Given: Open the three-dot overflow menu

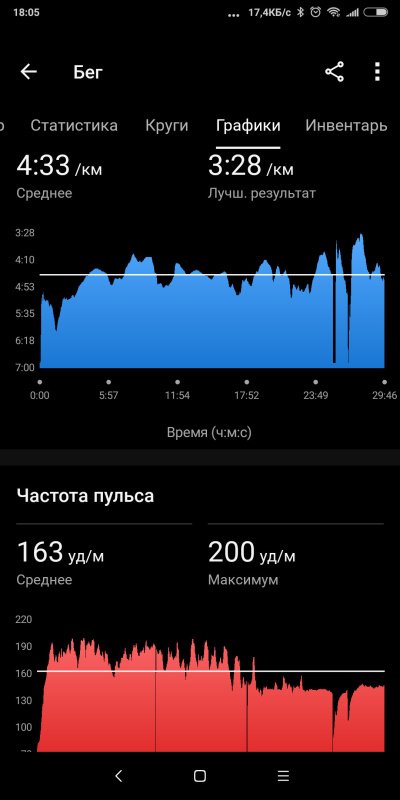Looking at the screenshot, I should (x=377, y=72).
